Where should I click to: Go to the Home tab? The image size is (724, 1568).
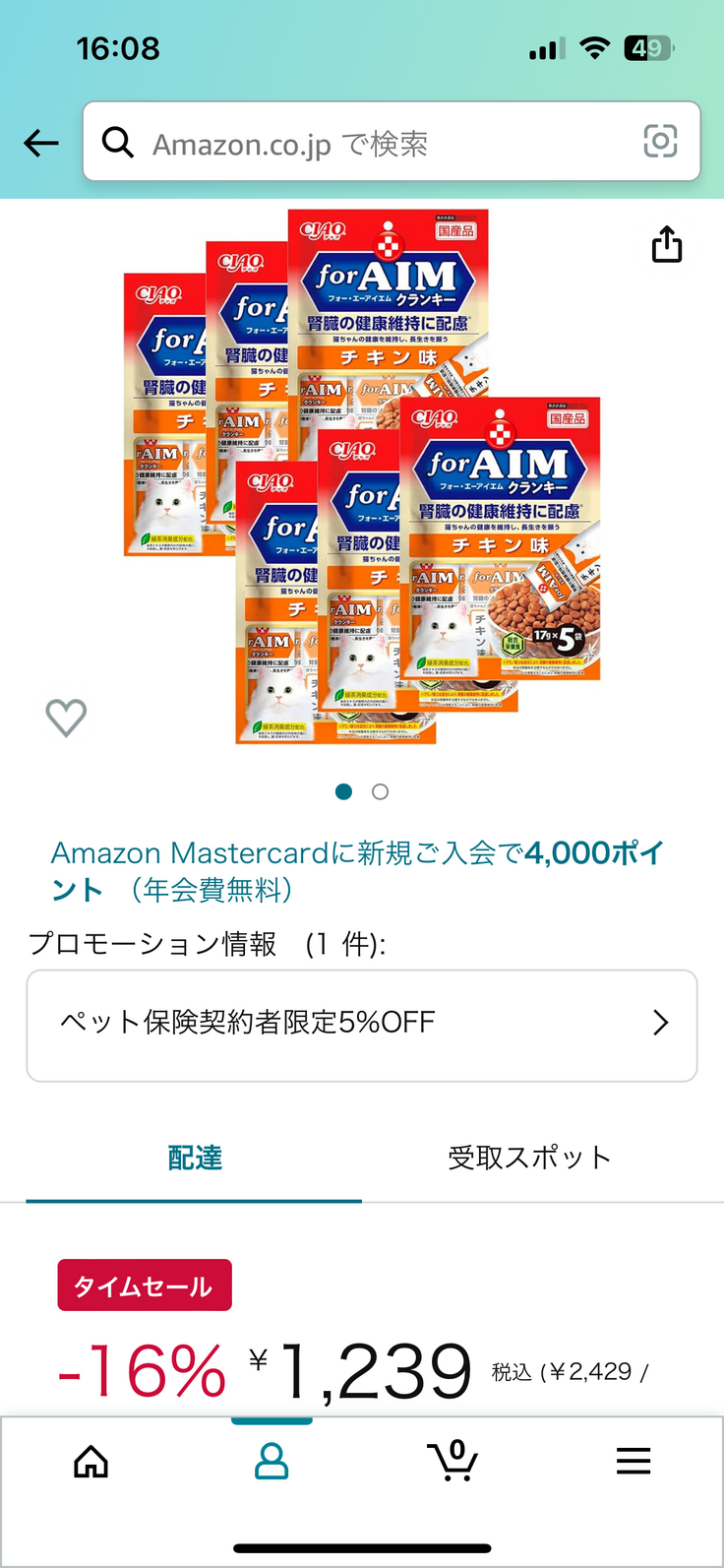tap(91, 1462)
